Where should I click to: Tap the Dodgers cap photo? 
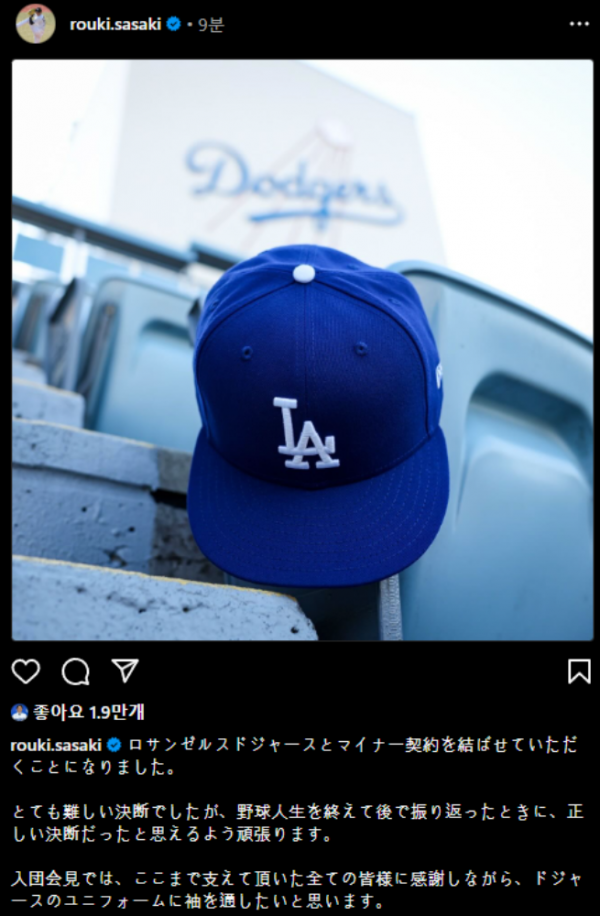click(302, 350)
